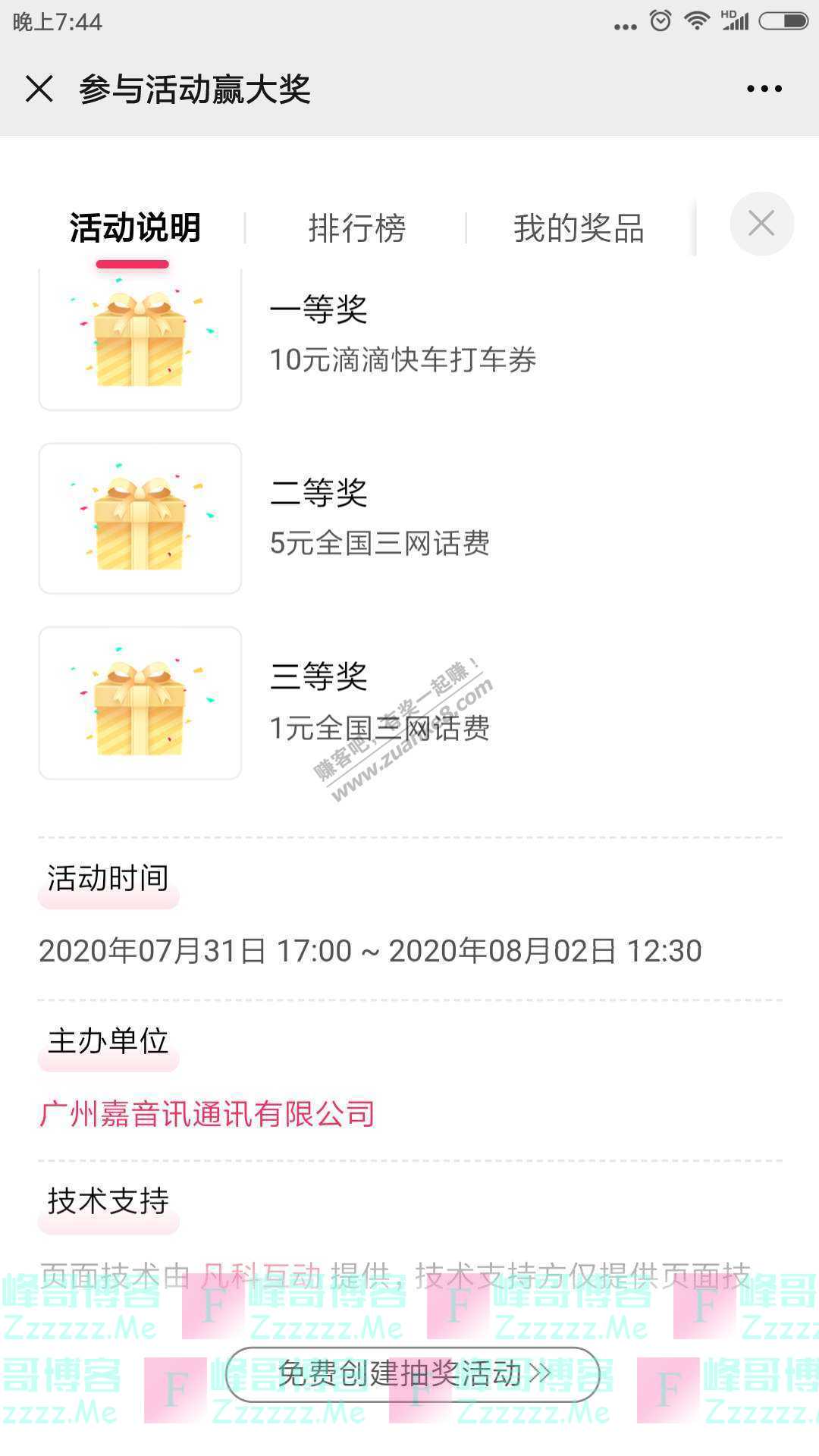The width and height of the screenshot is (819, 1456).
Task: Click the 三等奖 gift box image
Action: [140, 704]
